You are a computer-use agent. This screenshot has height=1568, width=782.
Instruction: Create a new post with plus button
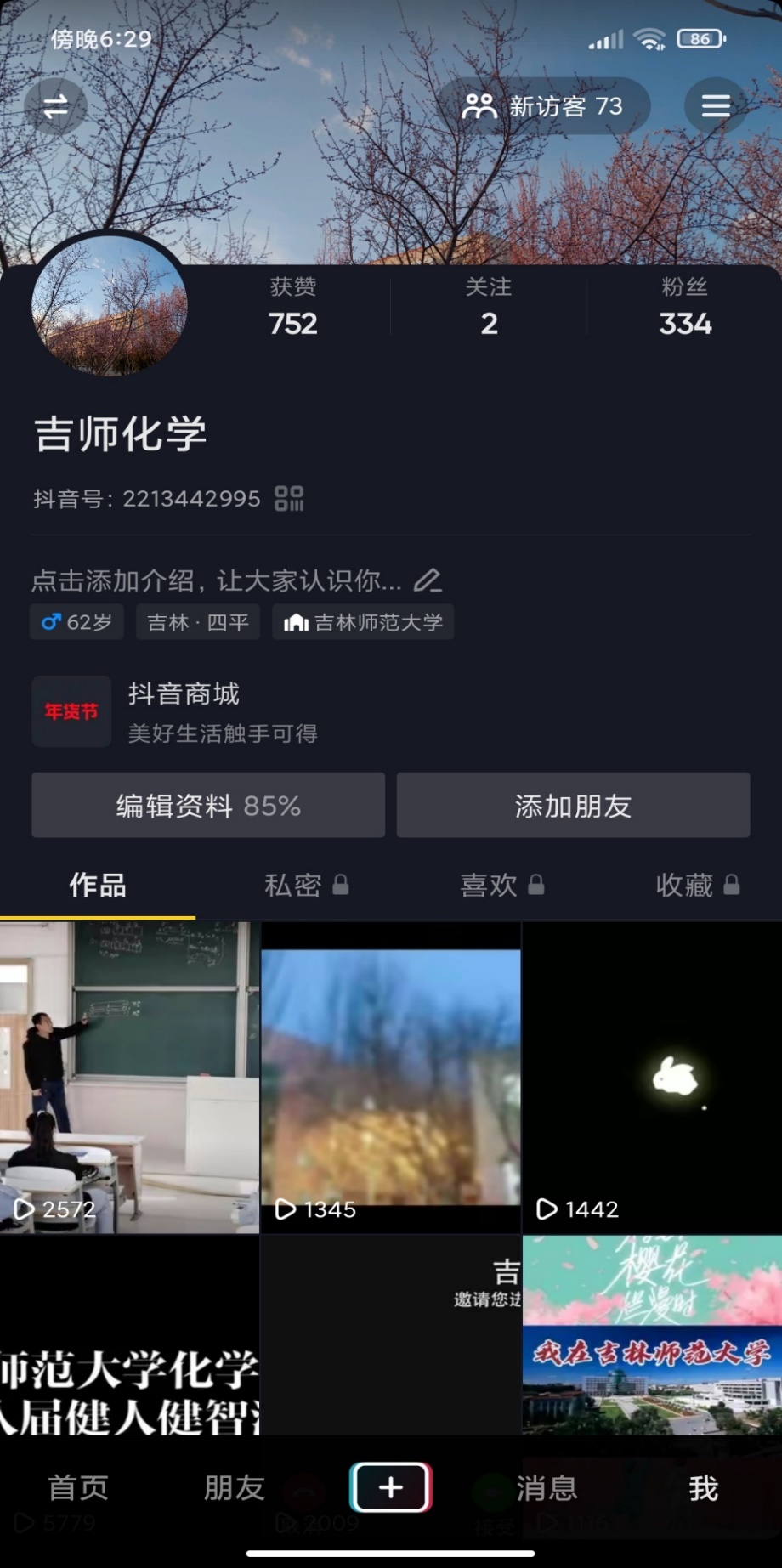click(391, 1487)
